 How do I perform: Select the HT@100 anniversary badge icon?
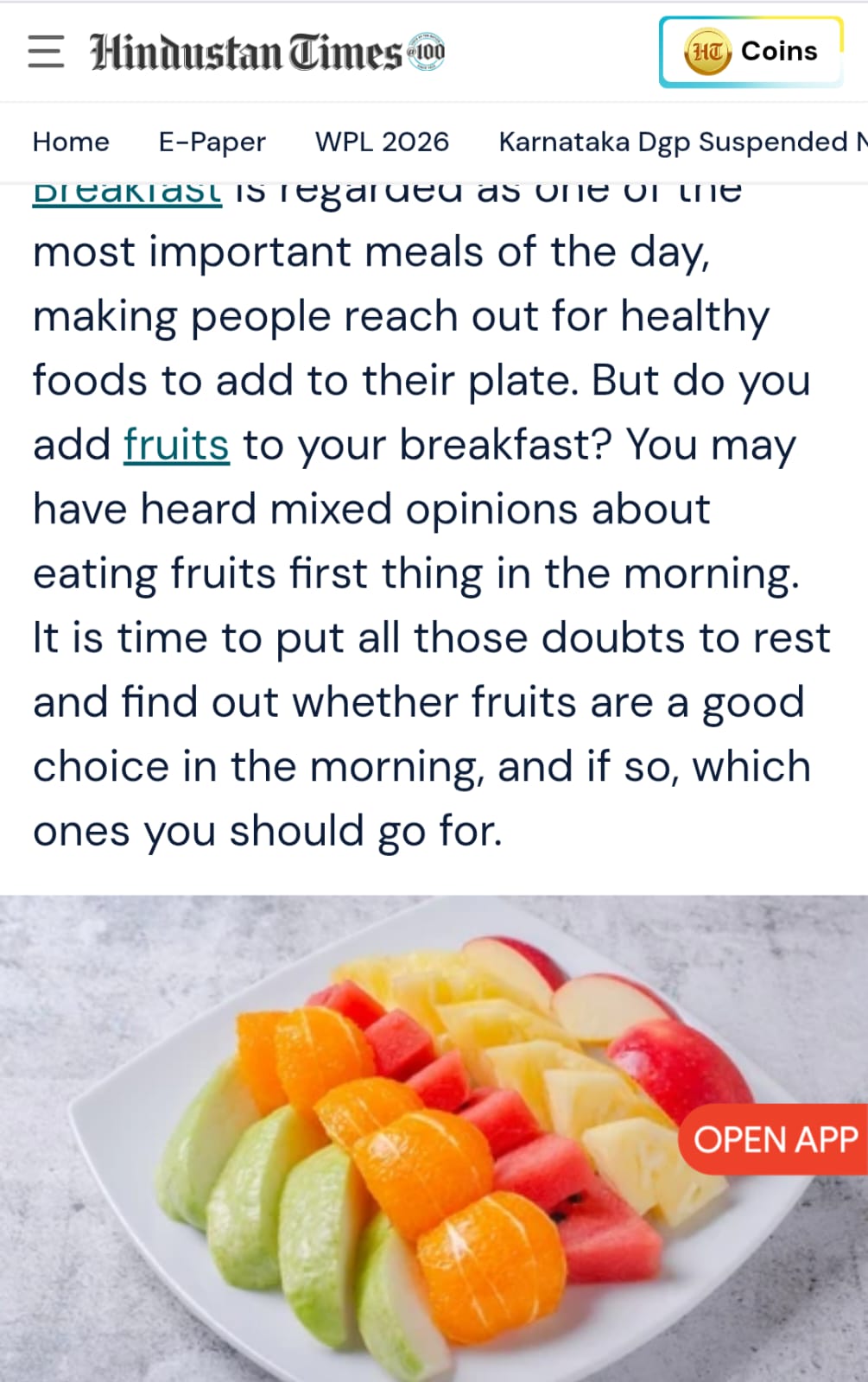[429, 52]
